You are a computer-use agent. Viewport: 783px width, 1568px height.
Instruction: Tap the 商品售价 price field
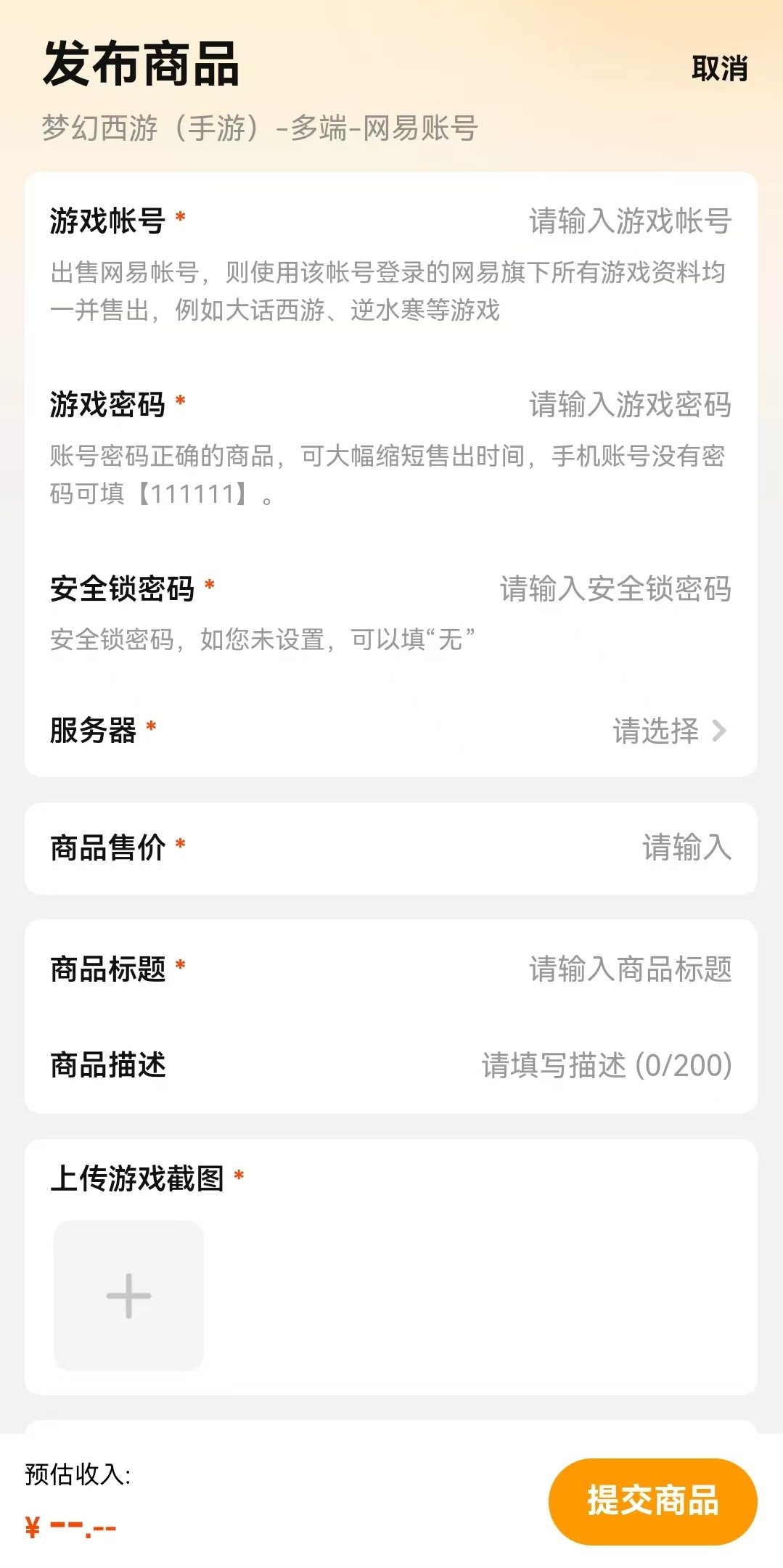click(686, 847)
